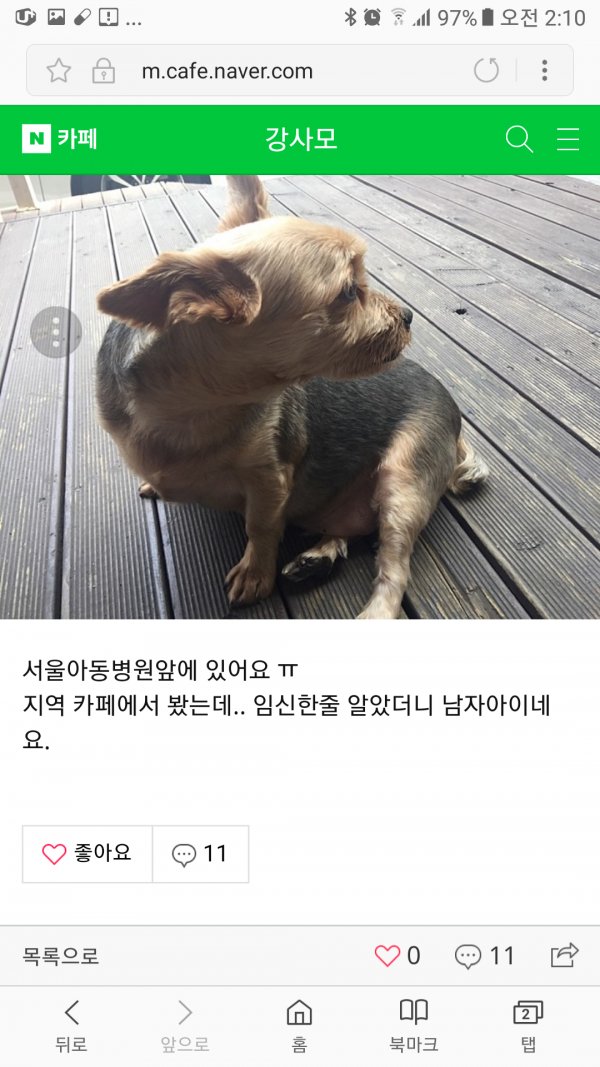Image resolution: width=600 pixels, height=1067 pixels.
Task: Go back with 뒤로
Action: click(71, 1025)
